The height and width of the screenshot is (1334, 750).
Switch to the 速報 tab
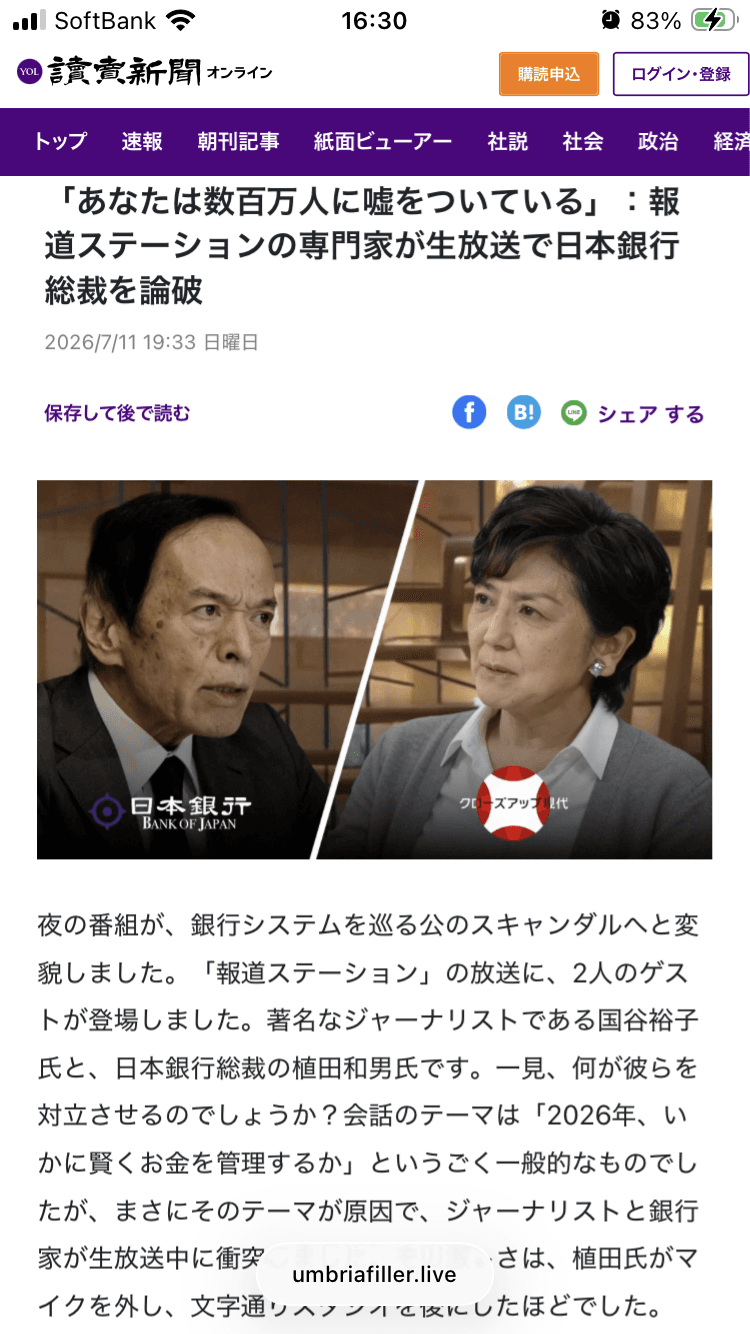pos(142,142)
